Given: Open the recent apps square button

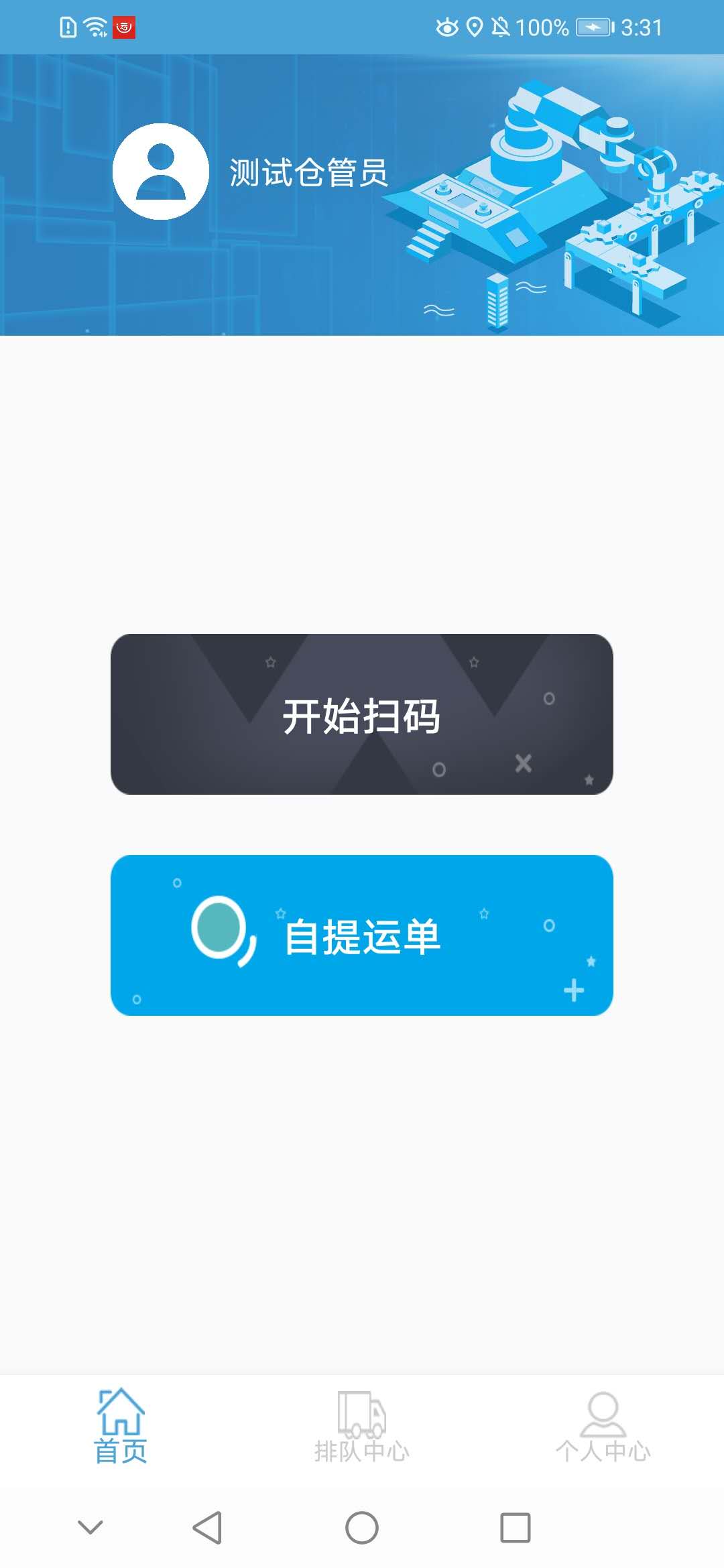Looking at the screenshot, I should (x=515, y=1528).
